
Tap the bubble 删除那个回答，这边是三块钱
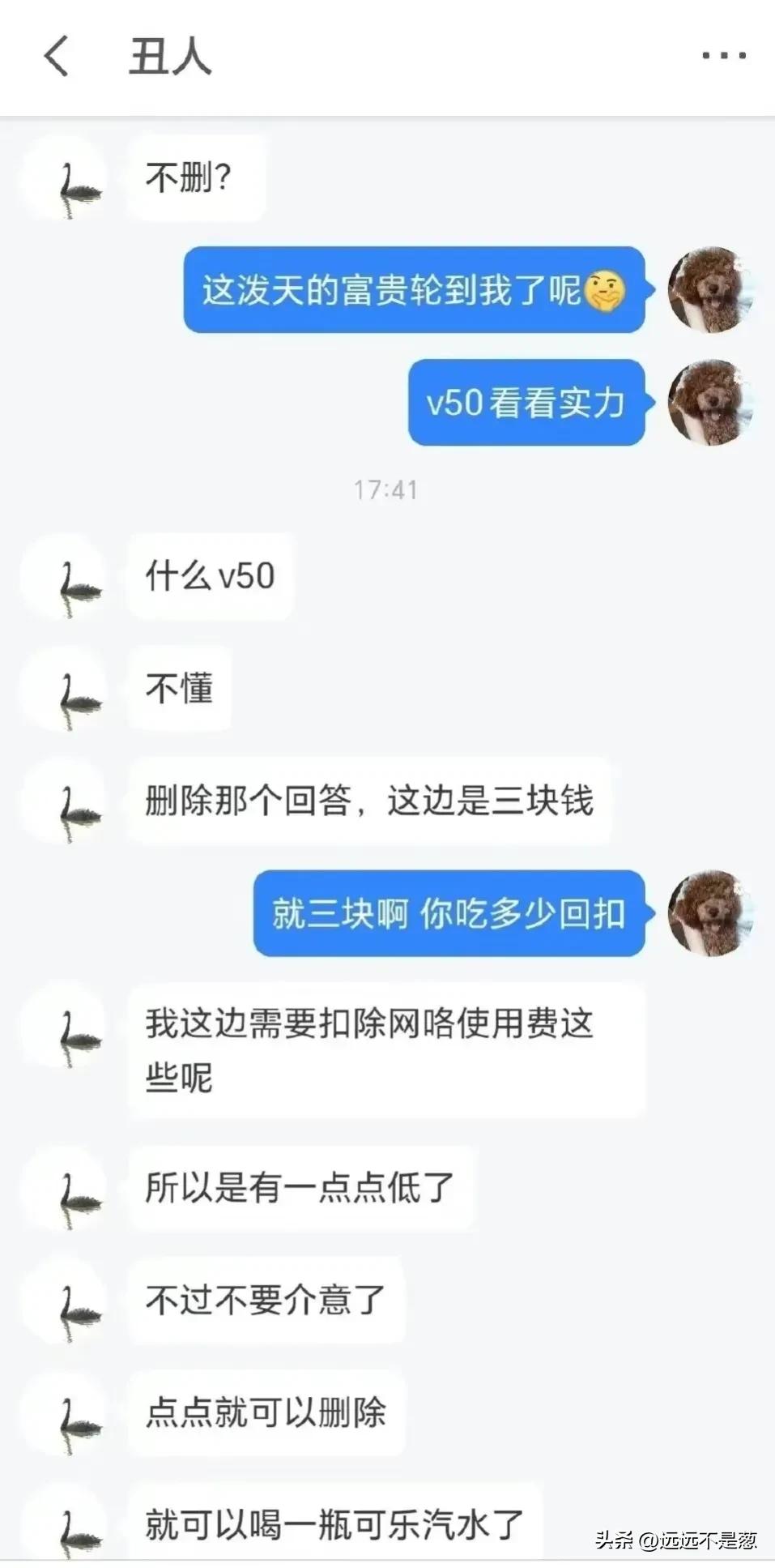click(373, 802)
